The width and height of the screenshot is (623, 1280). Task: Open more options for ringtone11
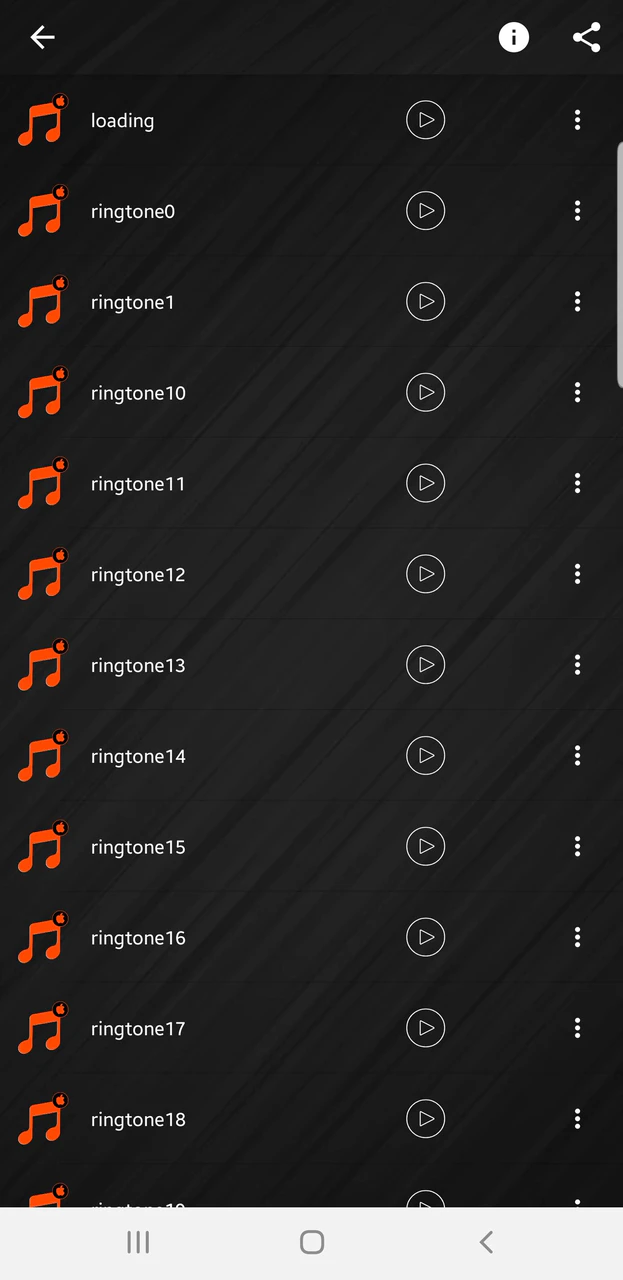pyautogui.click(x=577, y=484)
